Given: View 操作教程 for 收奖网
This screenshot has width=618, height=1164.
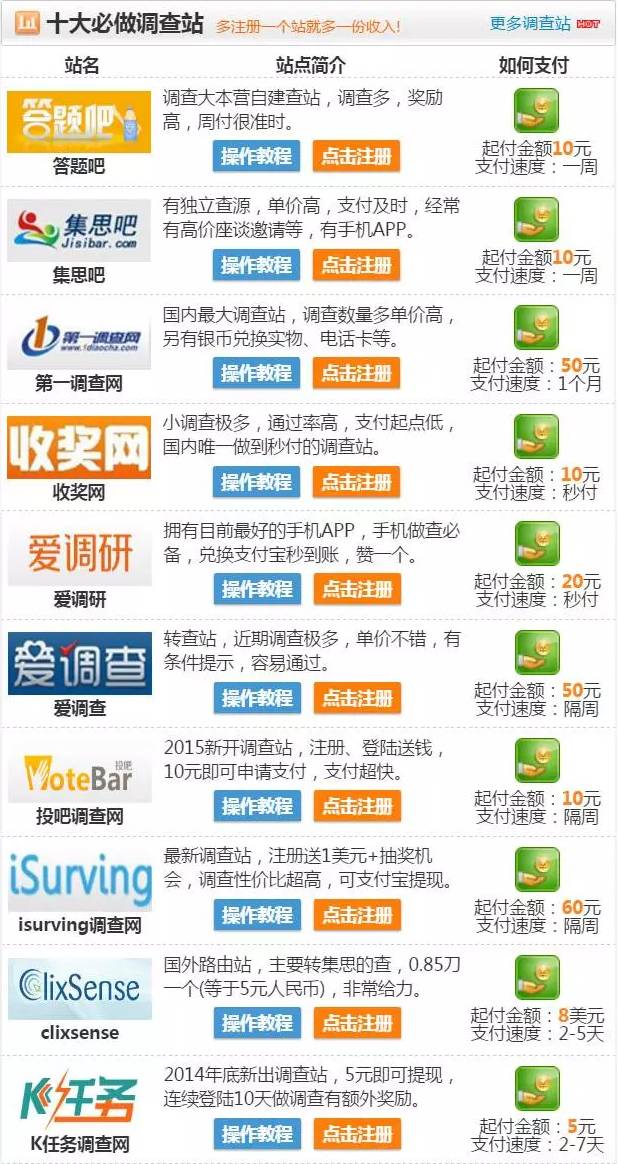Looking at the screenshot, I should pos(256,481).
